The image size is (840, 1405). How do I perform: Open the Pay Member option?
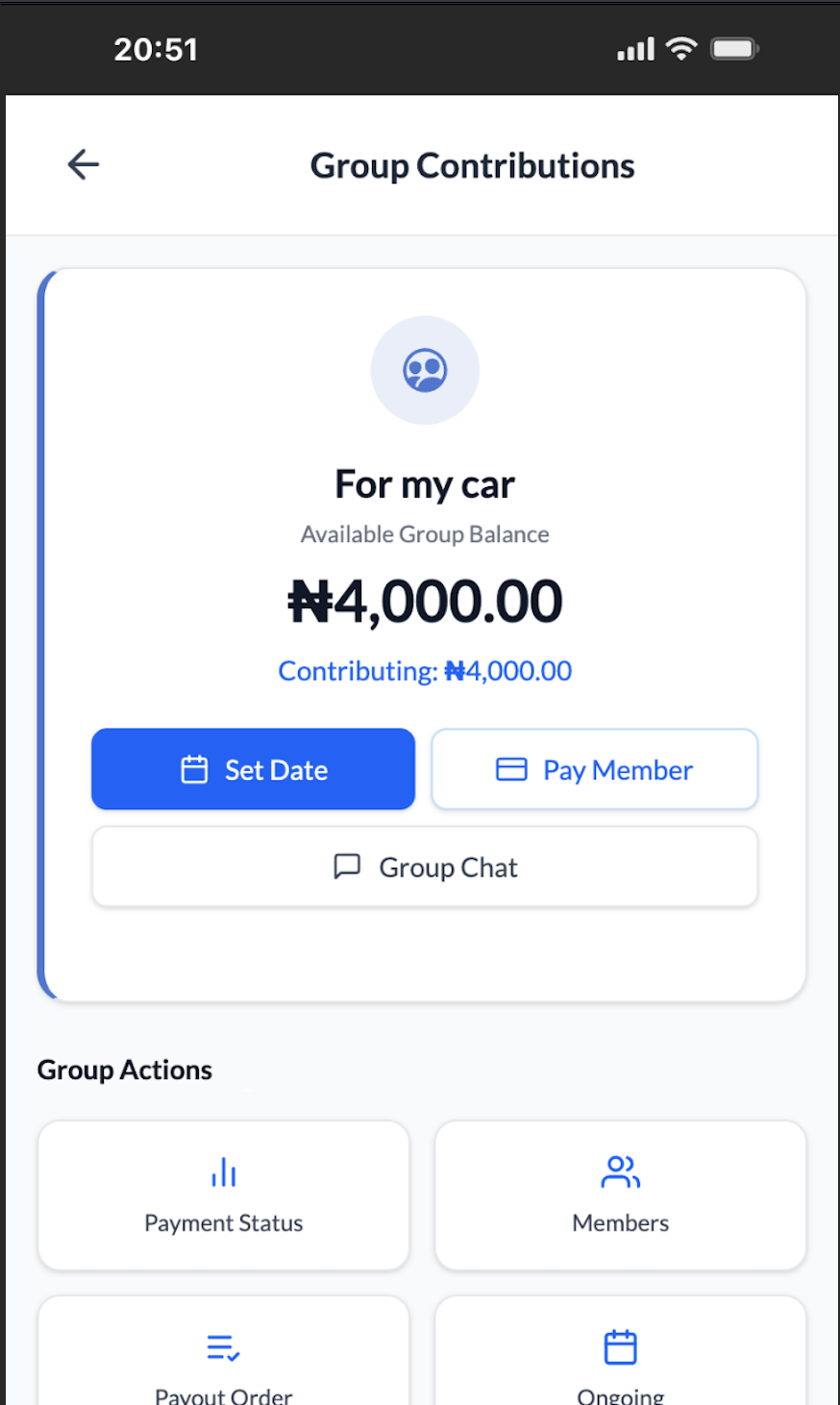(594, 769)
